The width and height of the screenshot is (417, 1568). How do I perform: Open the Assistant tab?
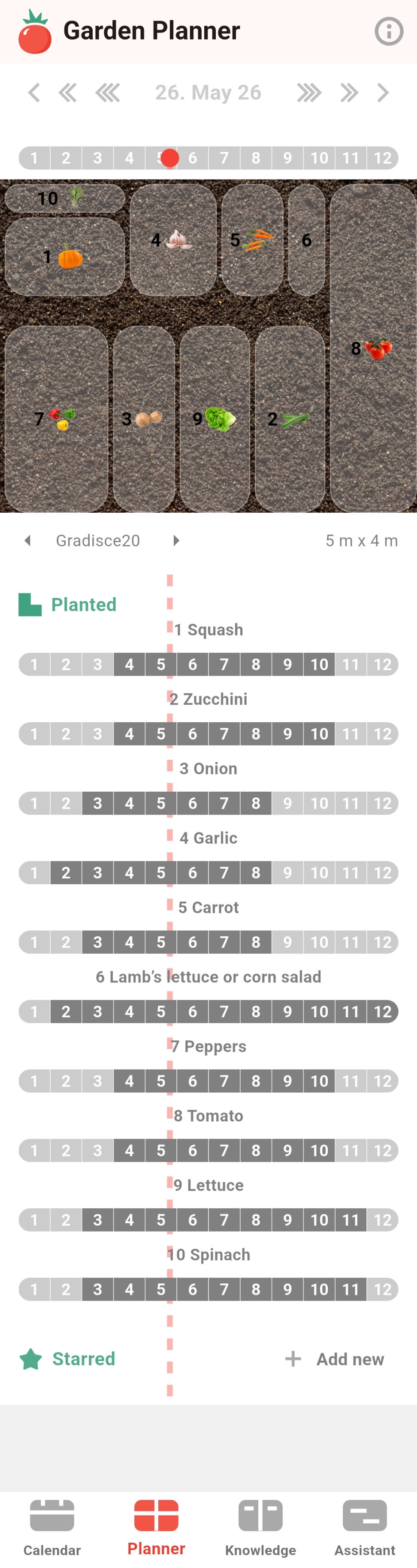pyautogui.click(x=365, y=1527)
